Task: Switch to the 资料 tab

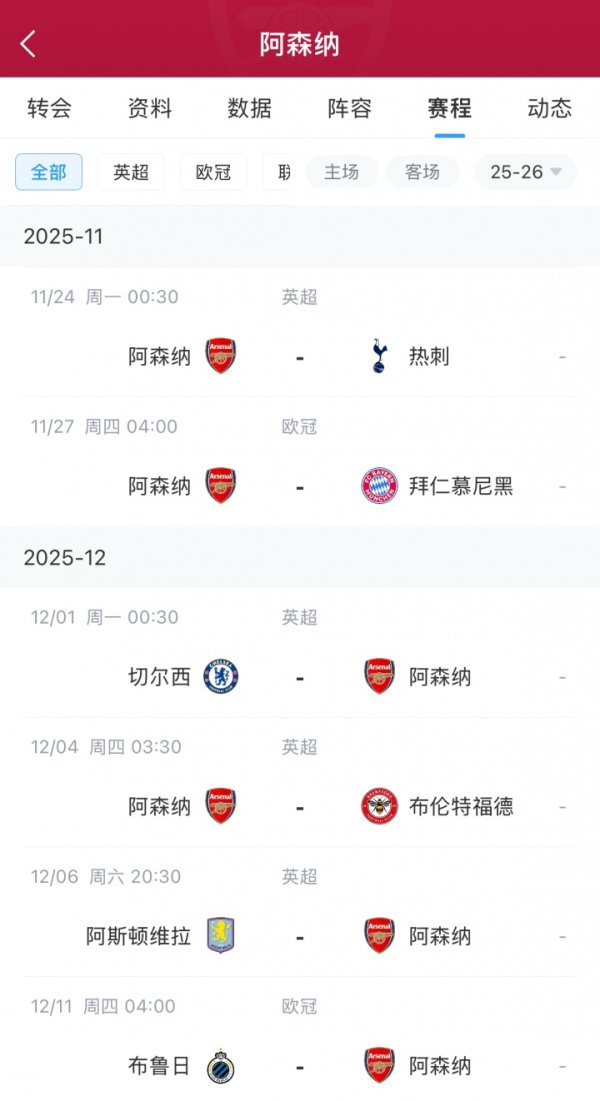Action: [x=150, y=108]
